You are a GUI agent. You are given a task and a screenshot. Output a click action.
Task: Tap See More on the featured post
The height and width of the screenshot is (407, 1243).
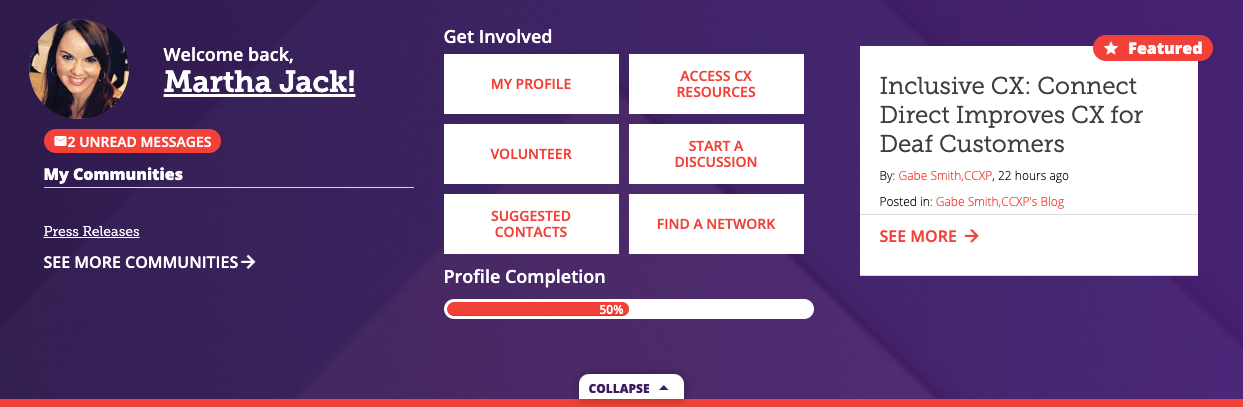928,237
